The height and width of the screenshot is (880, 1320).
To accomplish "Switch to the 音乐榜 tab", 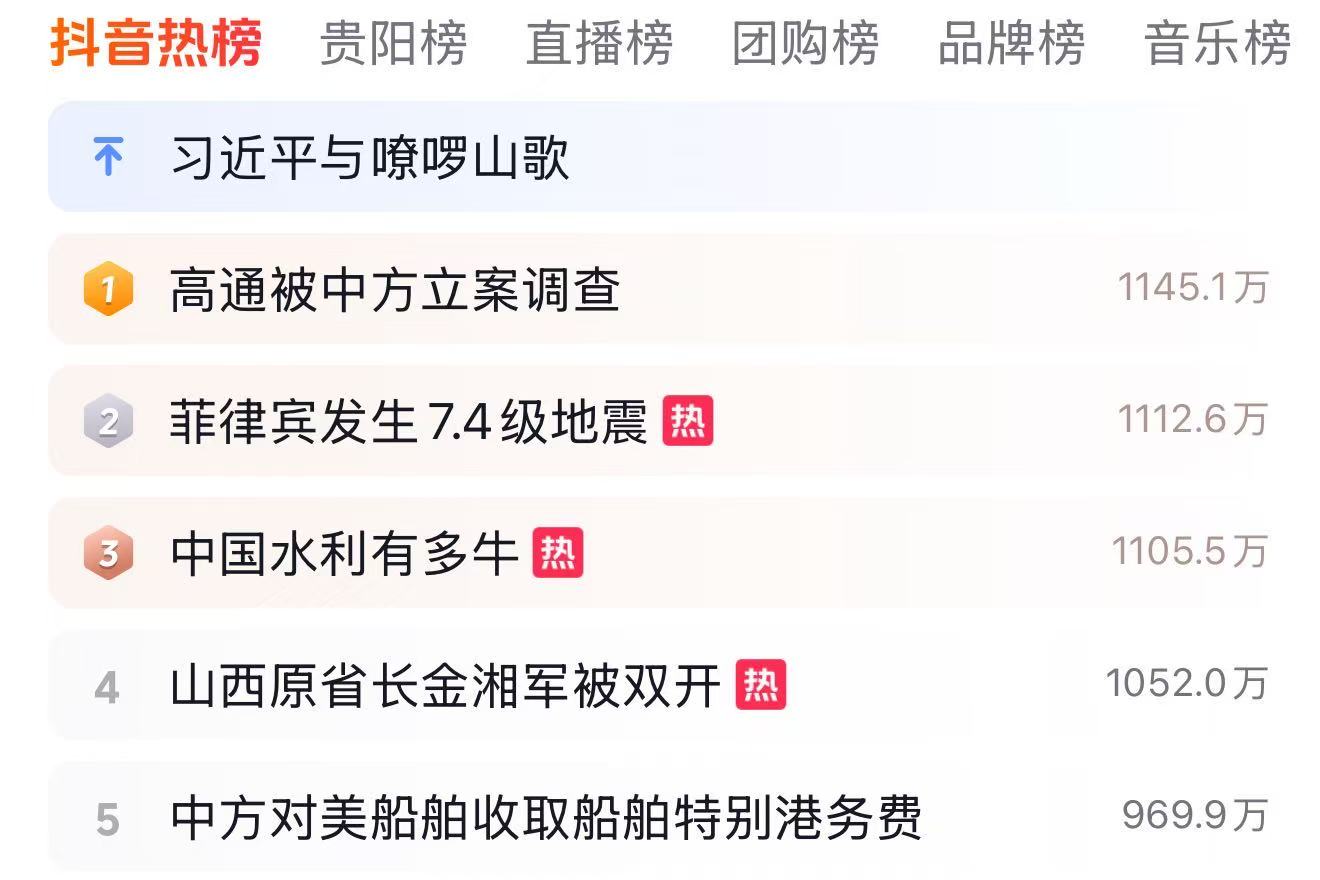I will (1217, 44).
